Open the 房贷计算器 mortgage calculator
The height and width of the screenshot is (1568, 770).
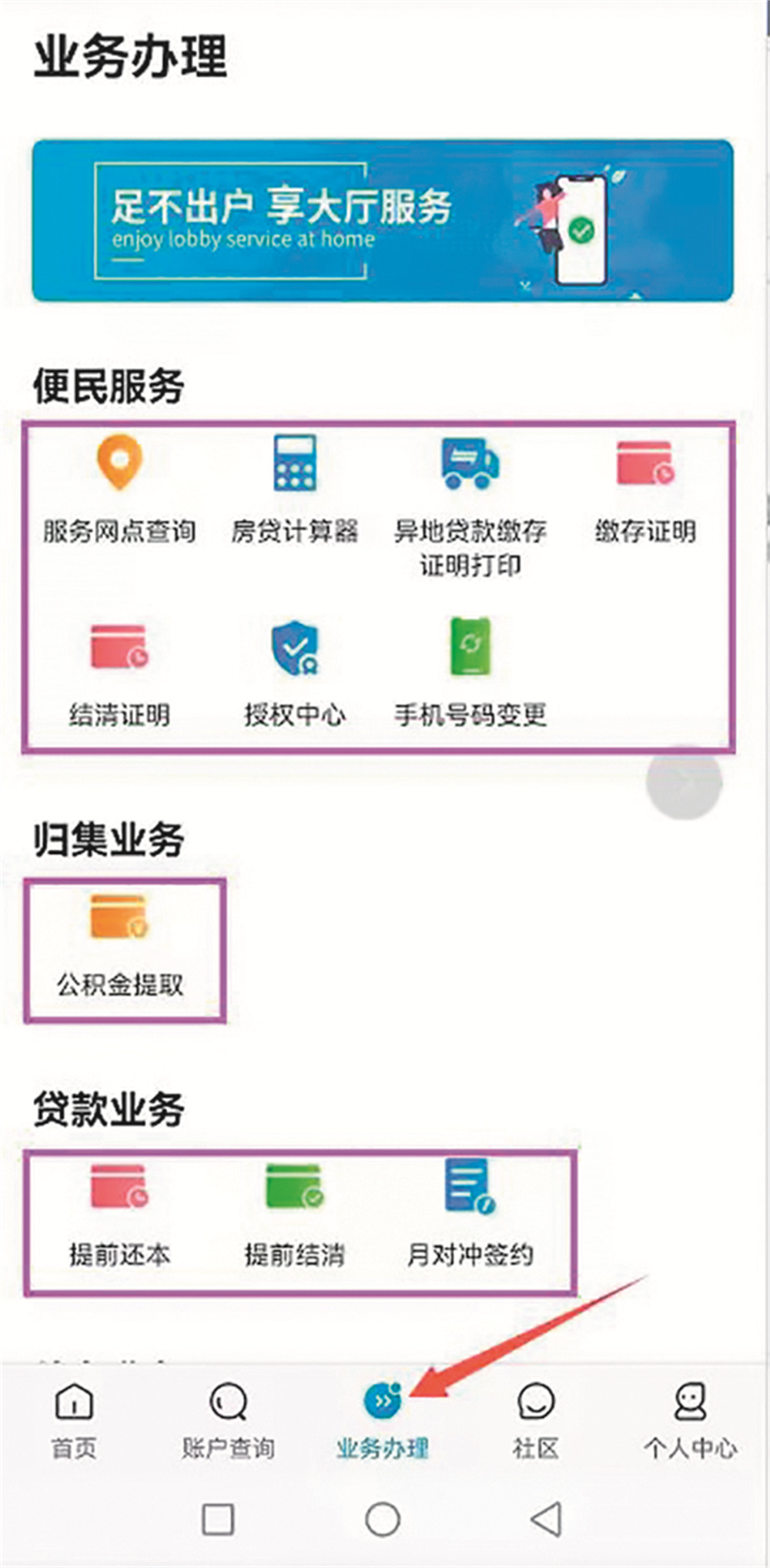[x=294, y=486]
